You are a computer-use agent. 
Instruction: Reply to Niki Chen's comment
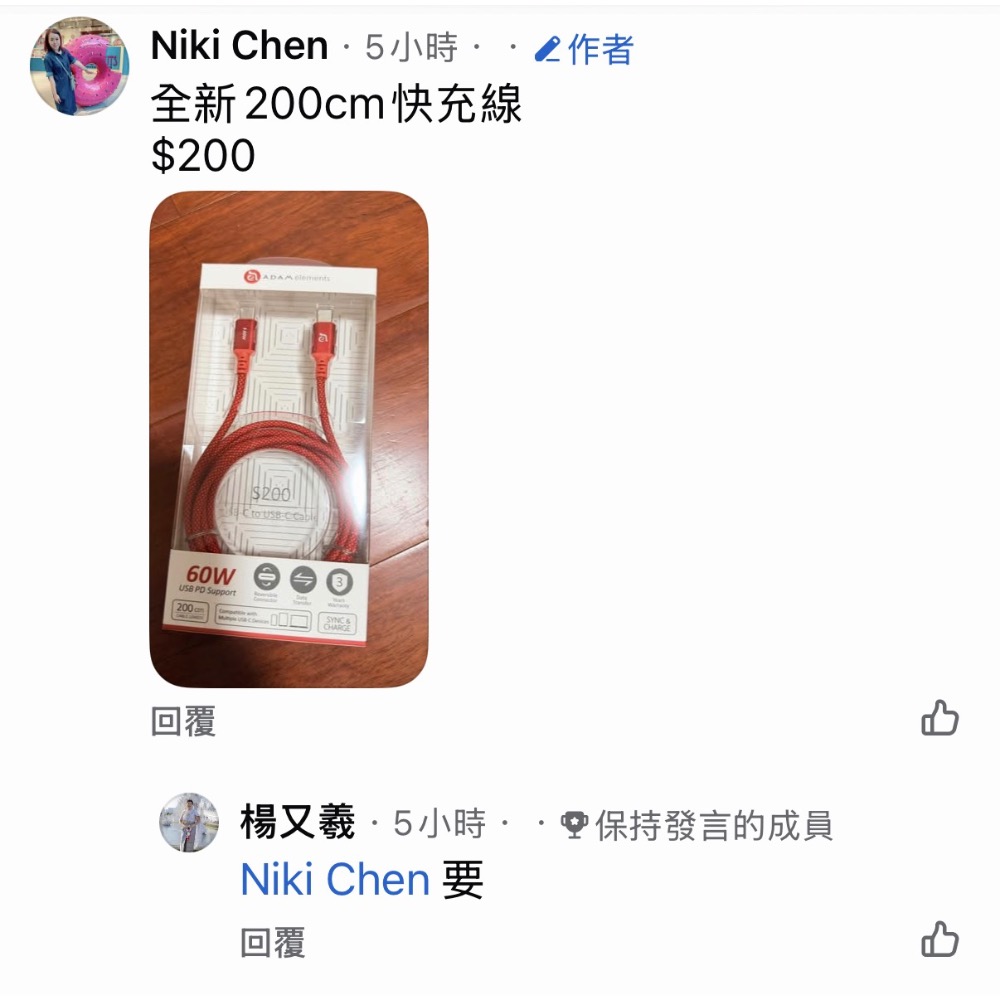[183, 722]
